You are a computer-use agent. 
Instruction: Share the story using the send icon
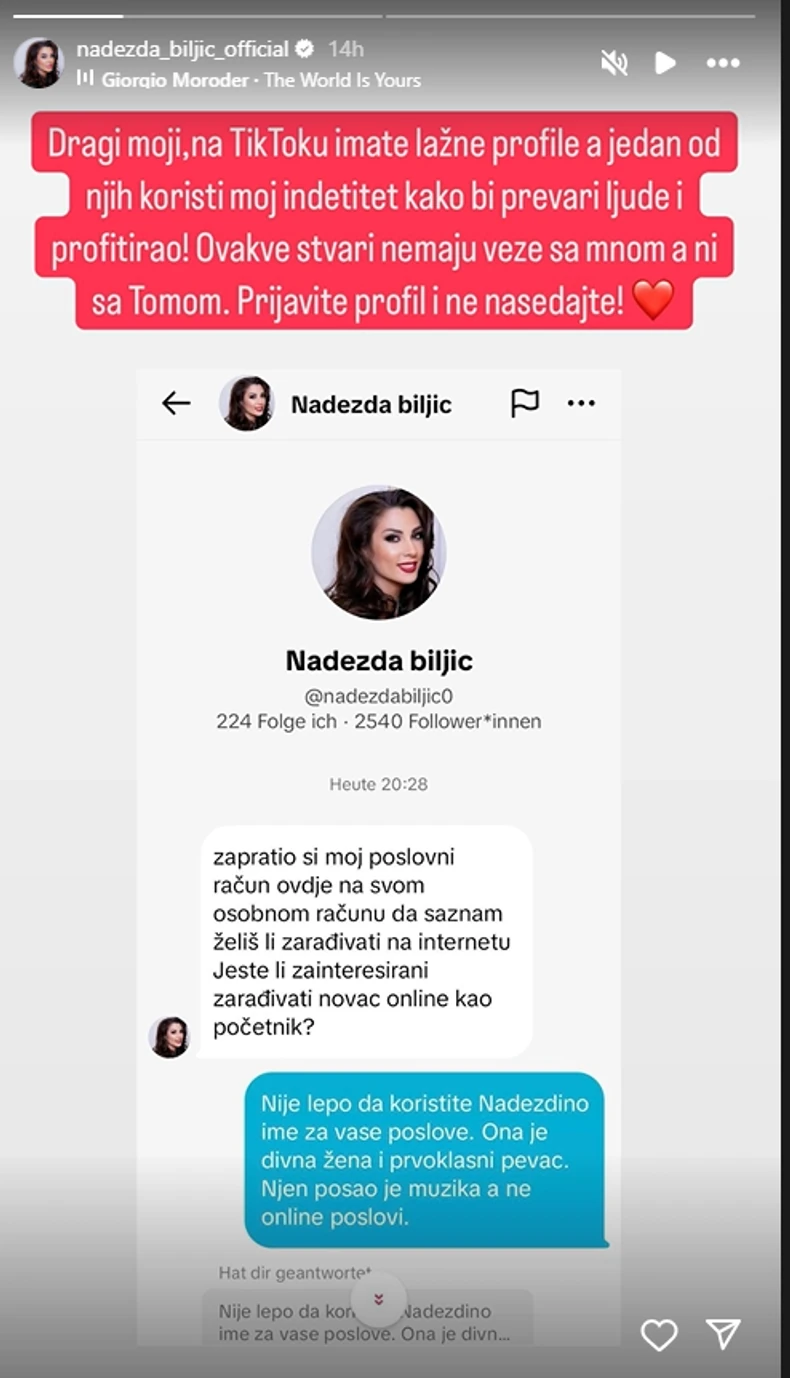coord(722,1334)
